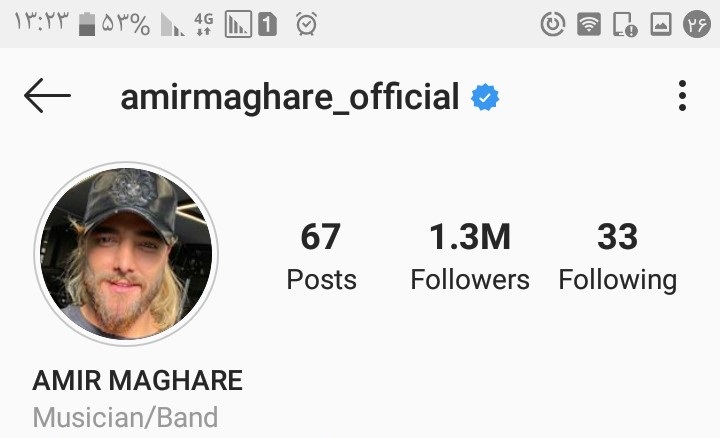
Task: Open the three-dot overflow menu
Action: [682, 97]
